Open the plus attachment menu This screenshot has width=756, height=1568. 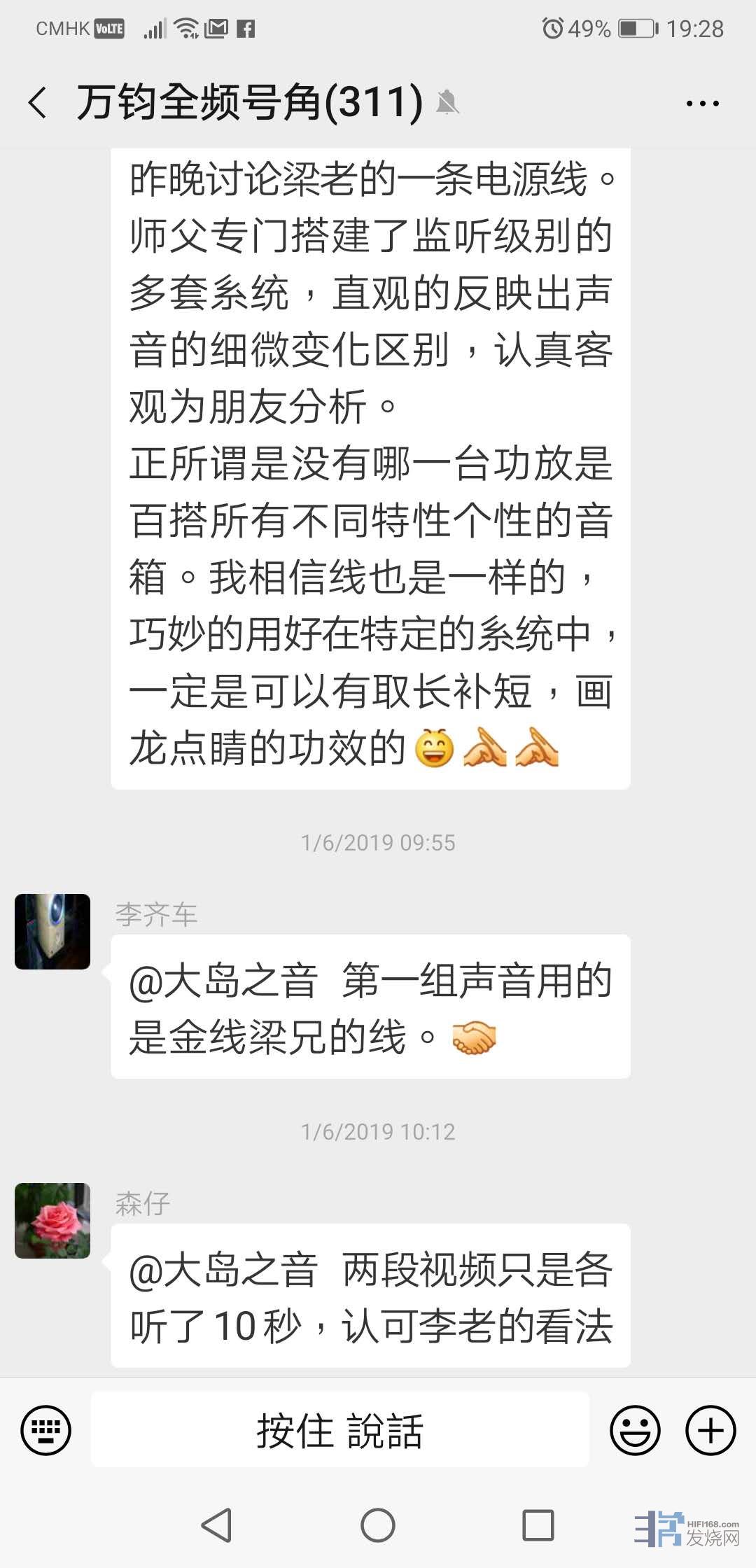[x=710, y=1430]
